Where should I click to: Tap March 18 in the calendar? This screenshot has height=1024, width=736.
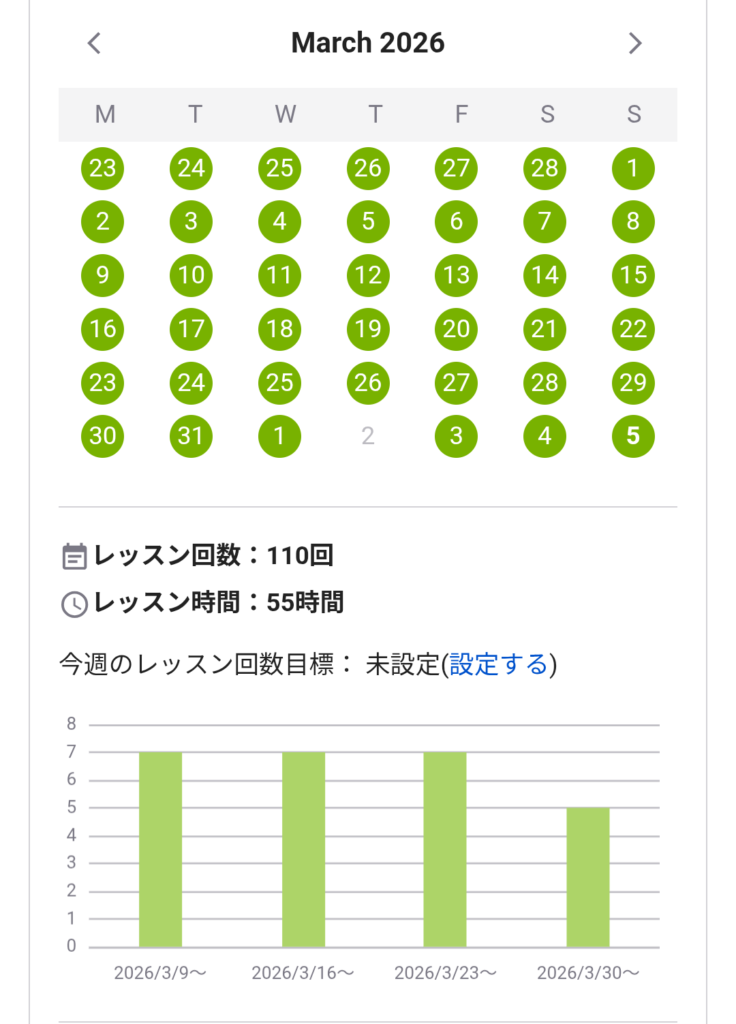coord(280,329)
